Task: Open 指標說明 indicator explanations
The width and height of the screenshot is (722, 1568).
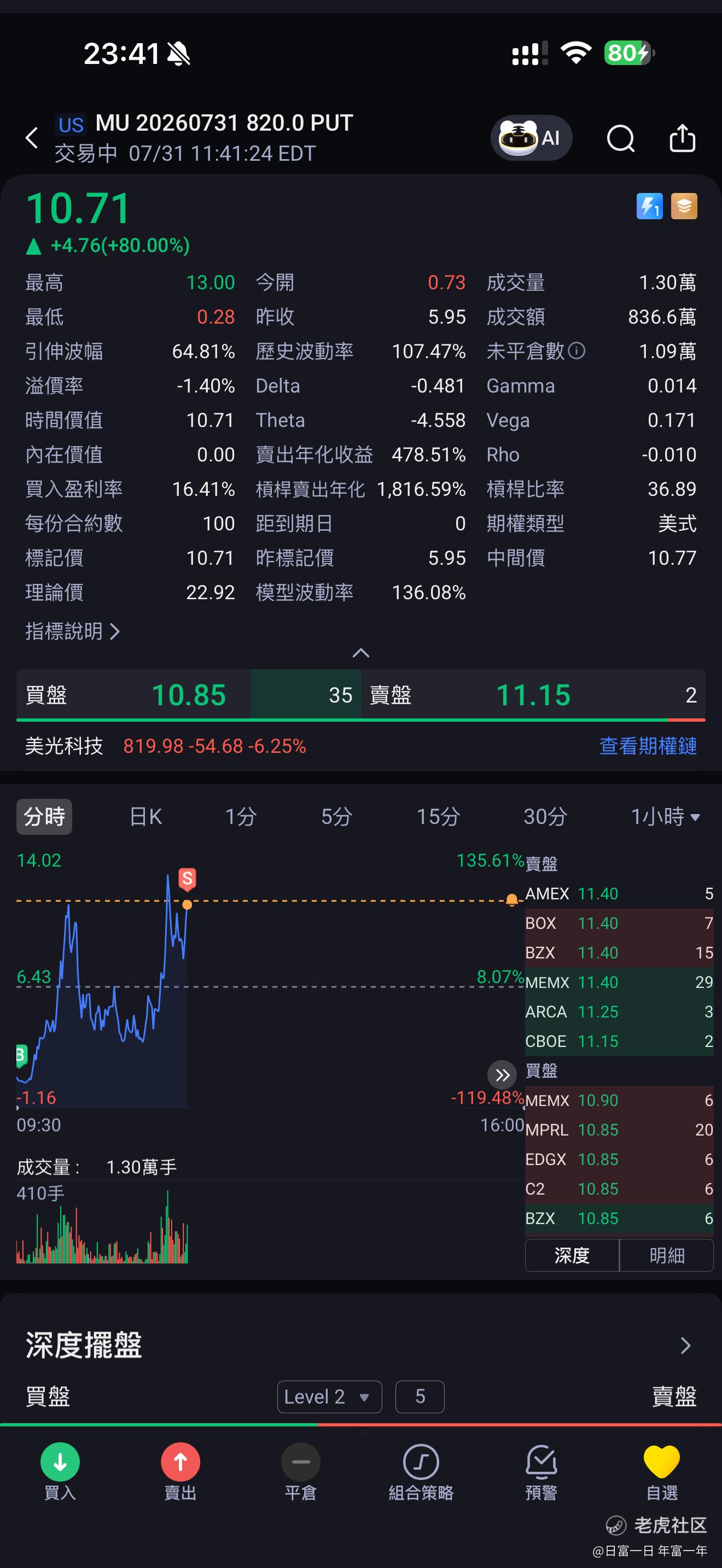Action: pos(72,631)
